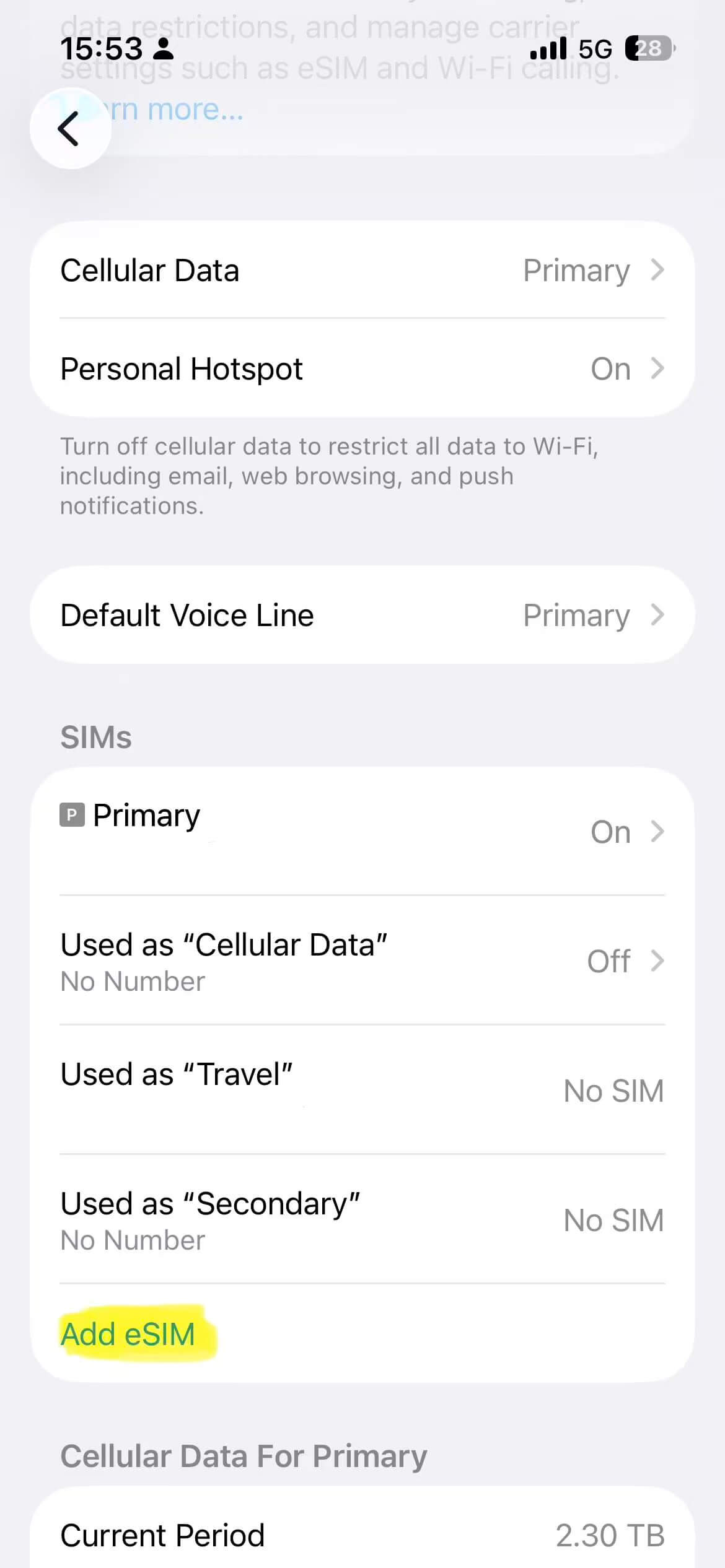Viewport: 725px width, 1568px height.
Task: Open the SIM used as "Cellular Data"
Action: (x=362, y=961)
